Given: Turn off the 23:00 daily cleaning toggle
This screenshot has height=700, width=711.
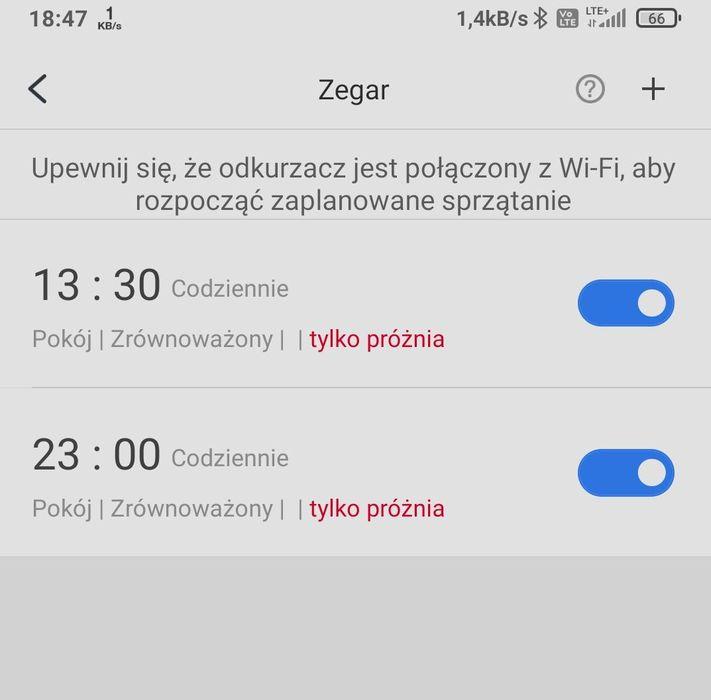Looking at the screenshot, I should pyautogui.click(x=626, y=473).
